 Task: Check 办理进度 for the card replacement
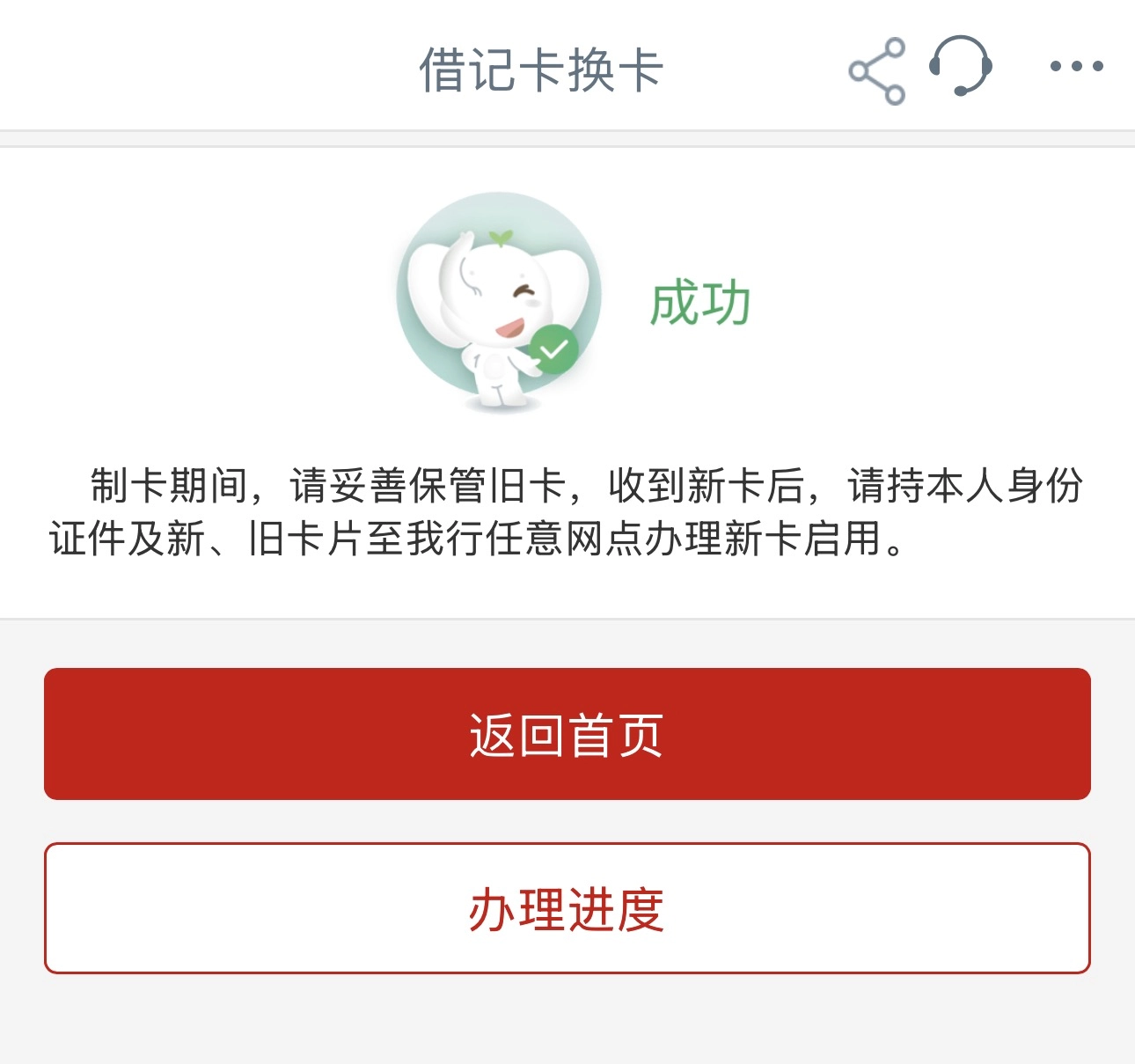coord(567,908)
